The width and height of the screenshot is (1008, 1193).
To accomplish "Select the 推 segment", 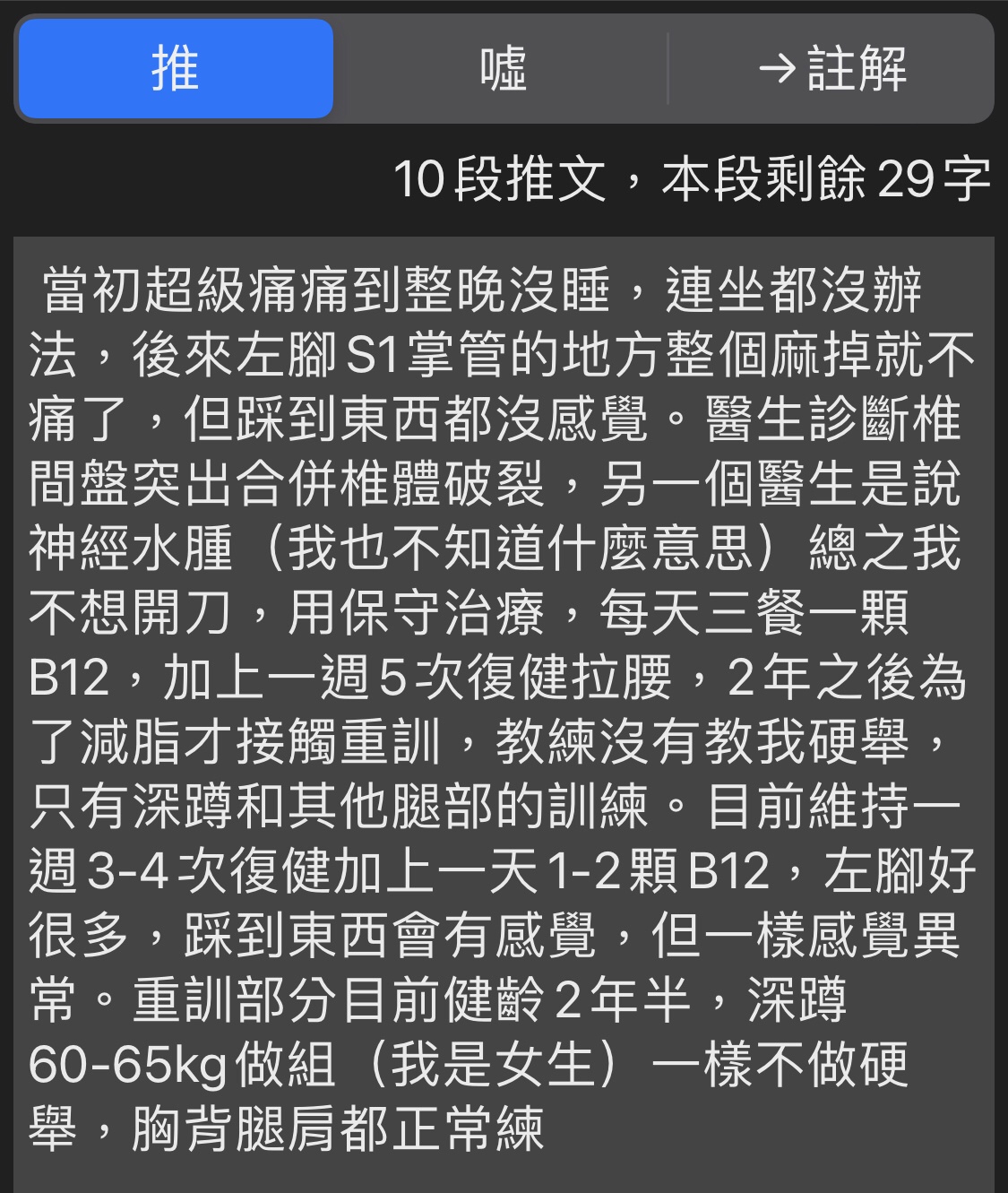I will click(x=176, y=69).
